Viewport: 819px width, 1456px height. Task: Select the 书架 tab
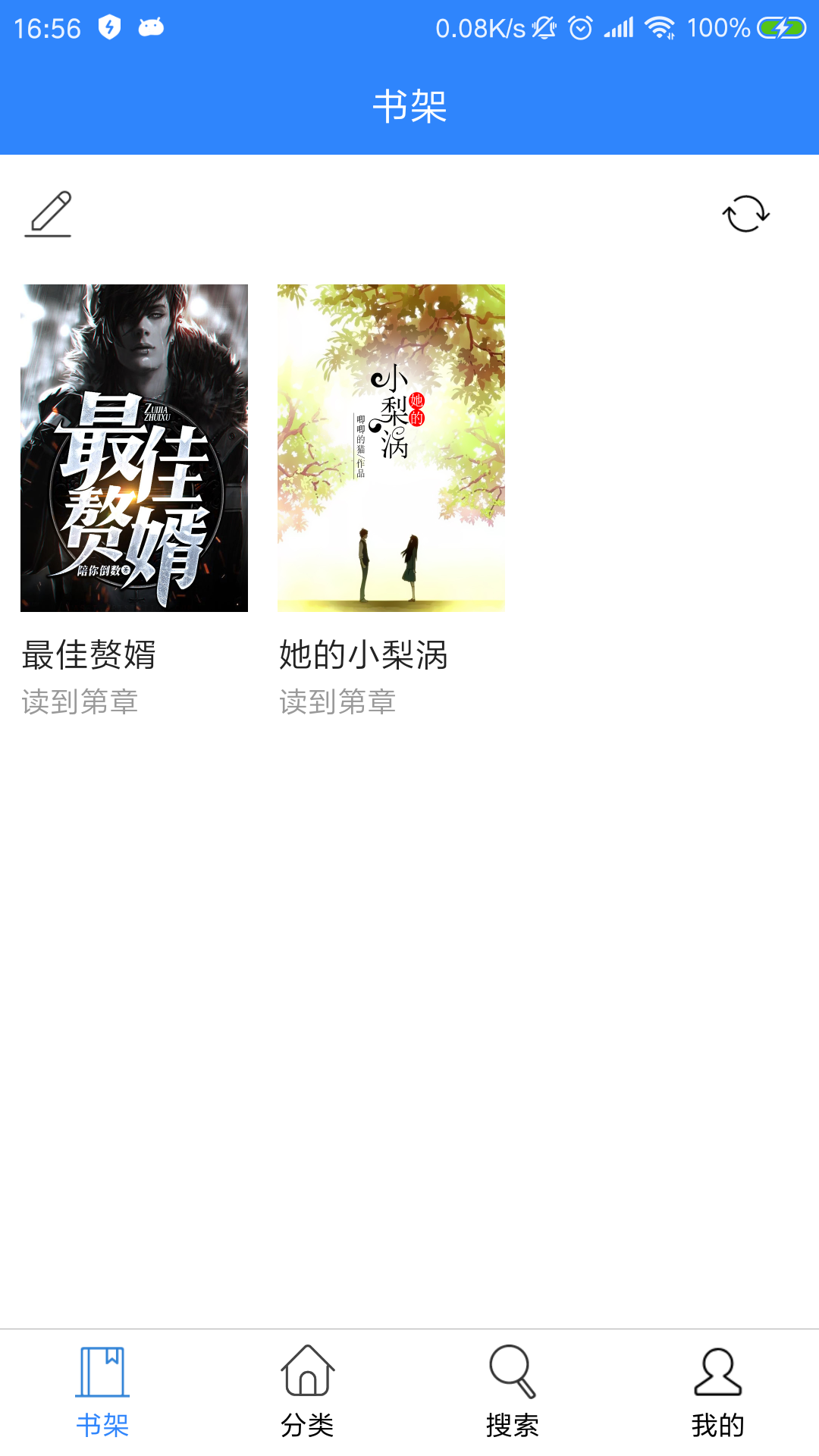pos(102,1392)
